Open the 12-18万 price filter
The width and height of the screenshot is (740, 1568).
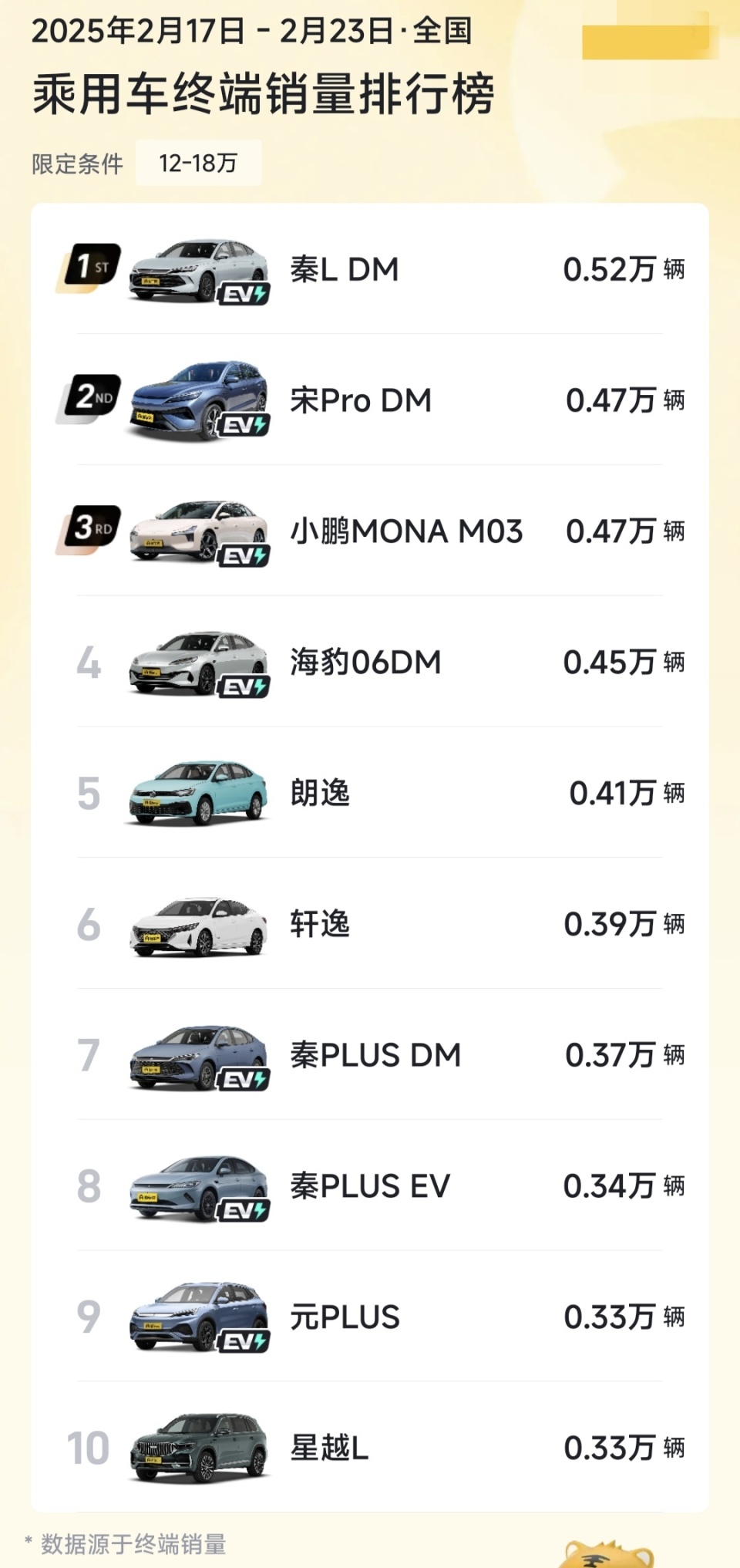[197, 163]
